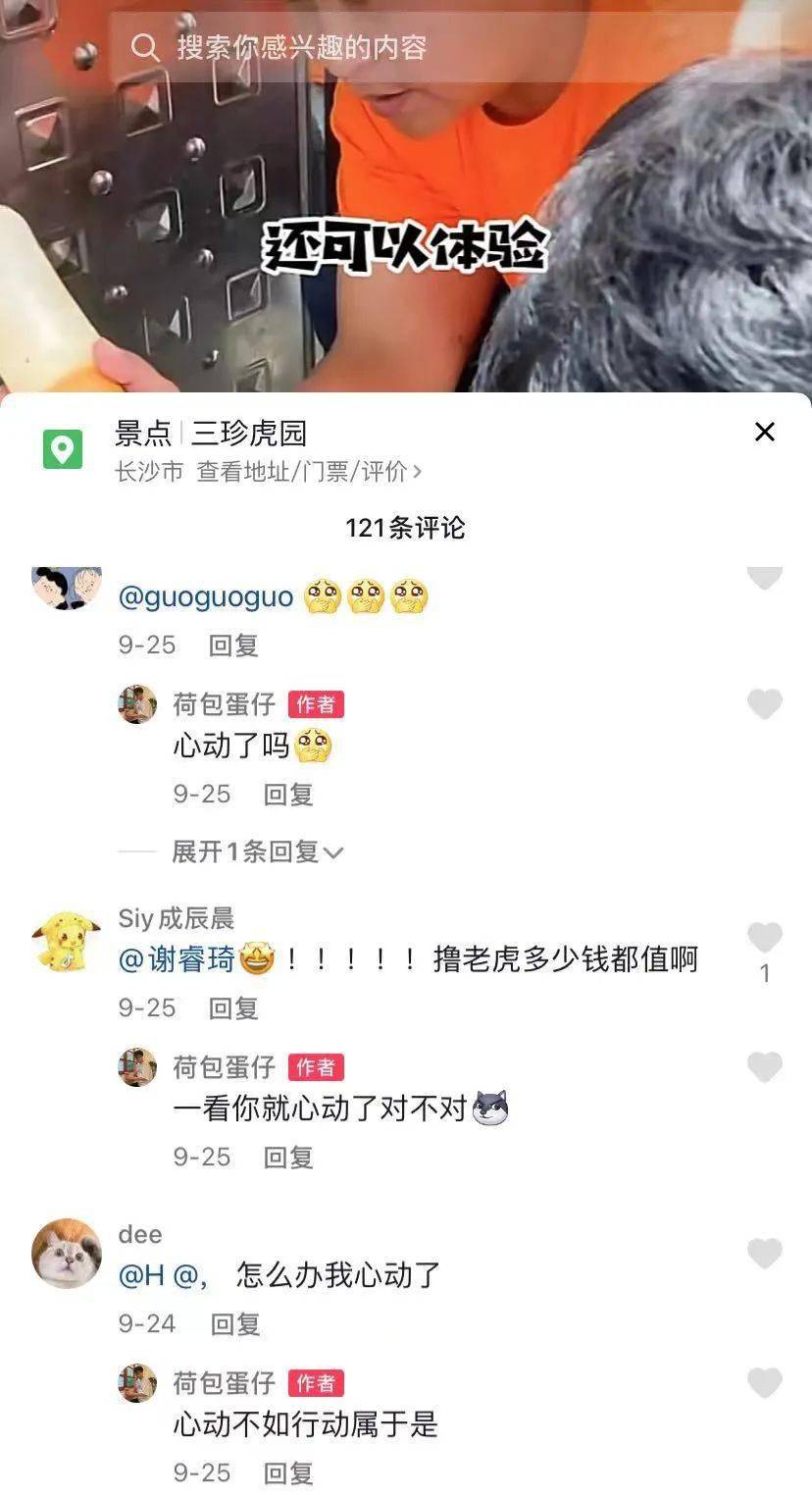Open 三珍虎园 address and tickets link
The width and height of the screenshot is (812, 1495).
coord(309,472)
